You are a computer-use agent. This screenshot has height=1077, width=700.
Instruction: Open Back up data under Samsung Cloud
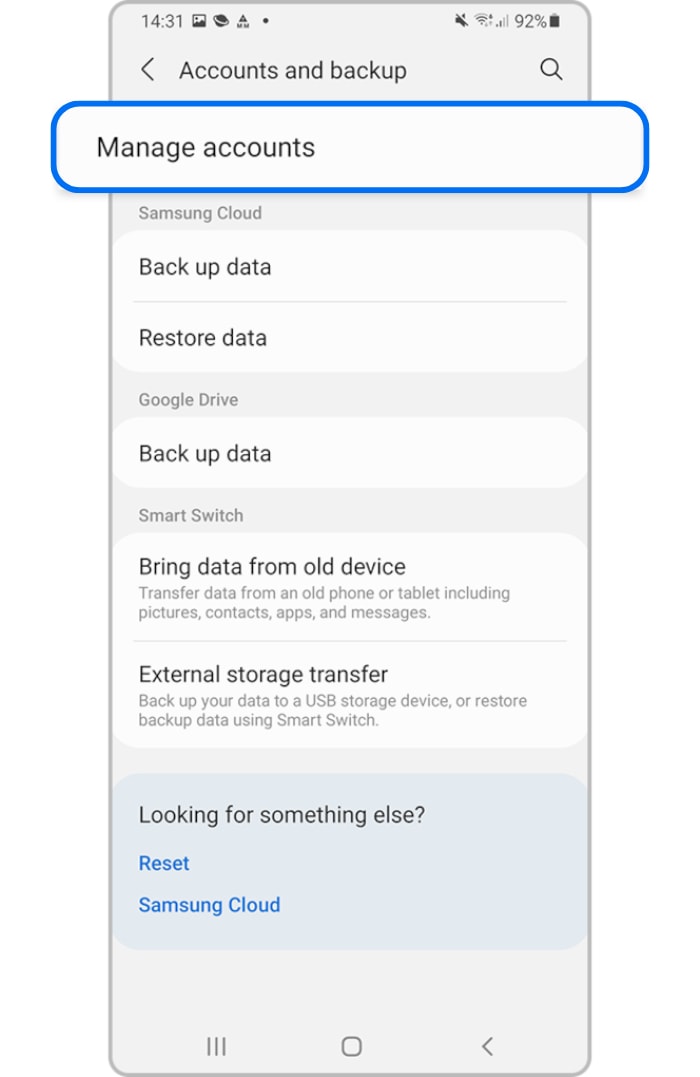[x=350, y=267]
